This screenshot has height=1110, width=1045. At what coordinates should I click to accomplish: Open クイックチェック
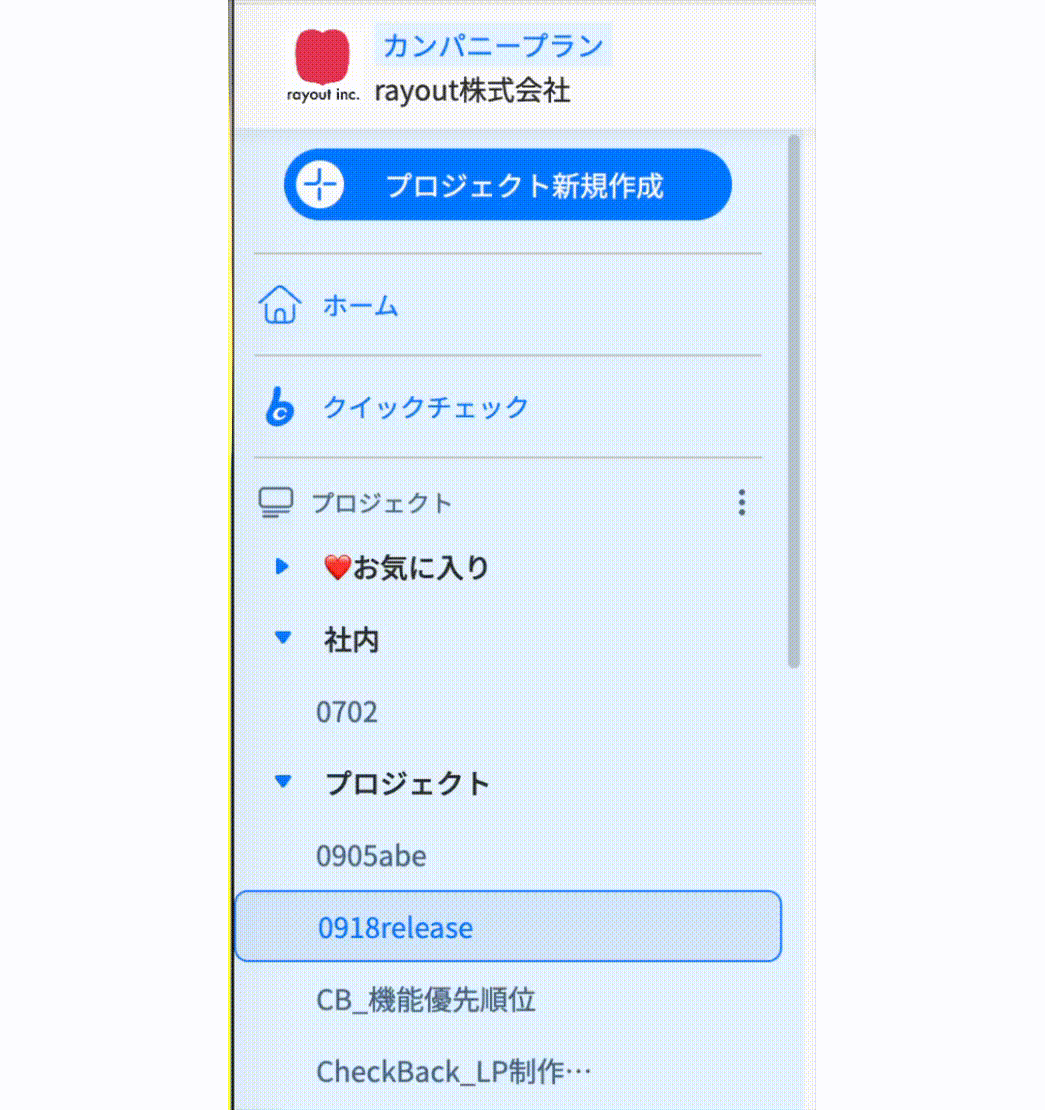point(425,408)
